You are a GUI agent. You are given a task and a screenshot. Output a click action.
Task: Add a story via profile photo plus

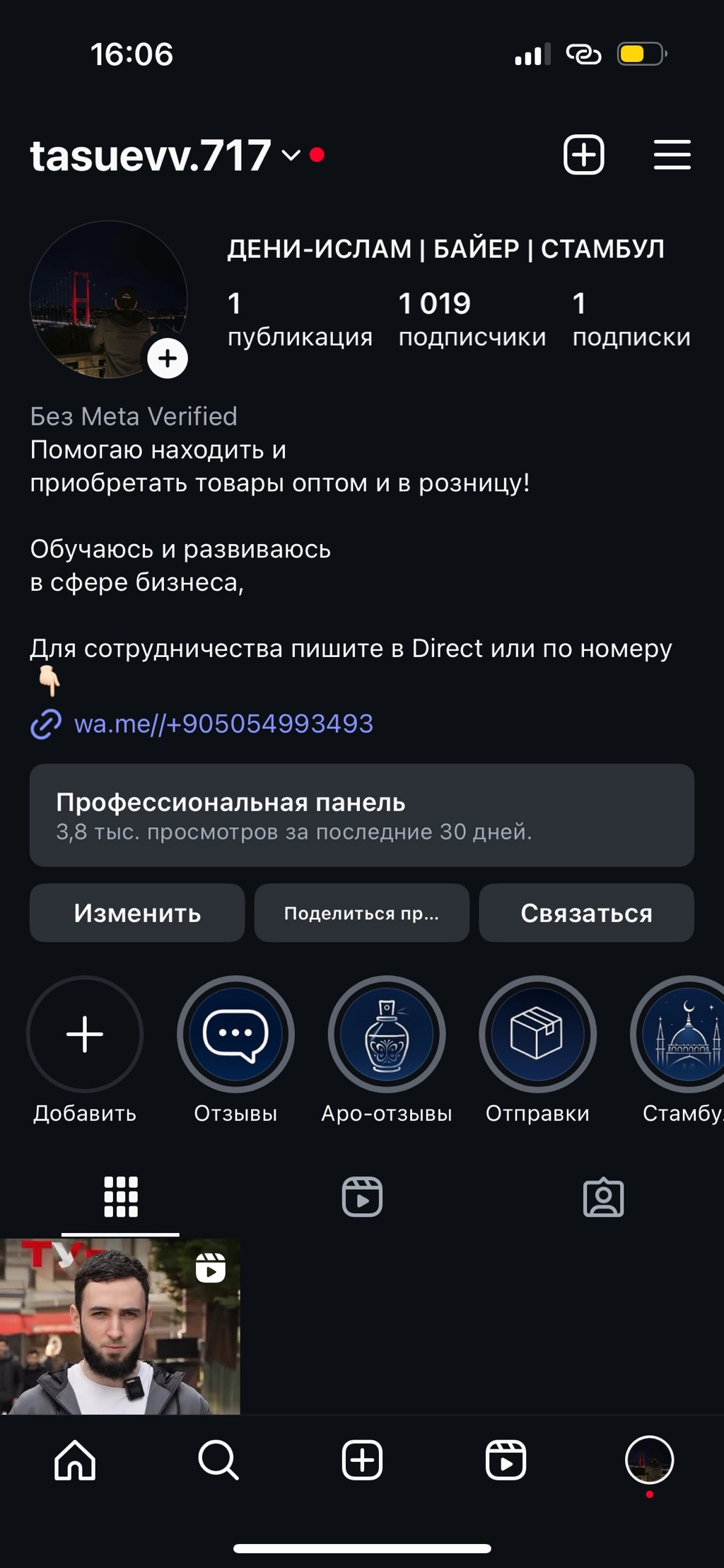pos(168,358)
